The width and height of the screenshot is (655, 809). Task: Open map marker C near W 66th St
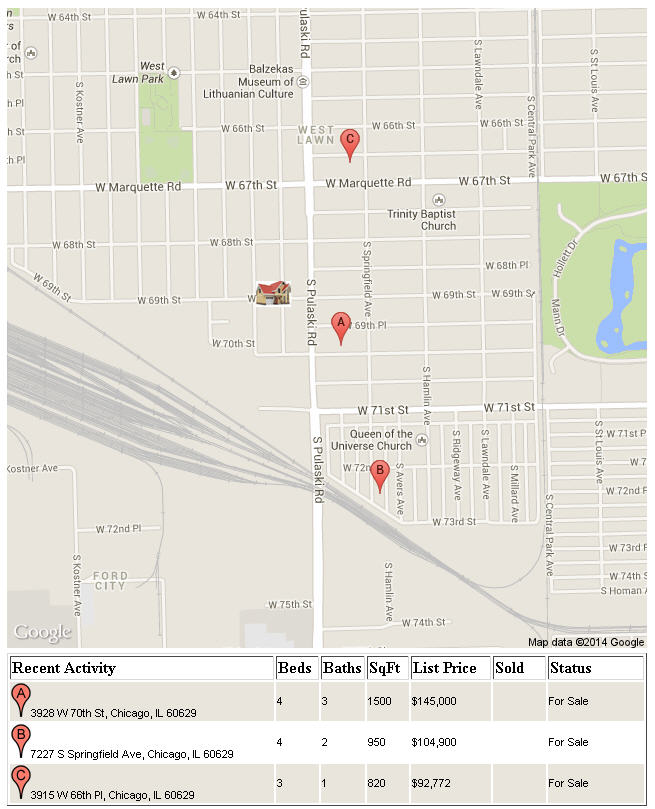pos(349,140)
